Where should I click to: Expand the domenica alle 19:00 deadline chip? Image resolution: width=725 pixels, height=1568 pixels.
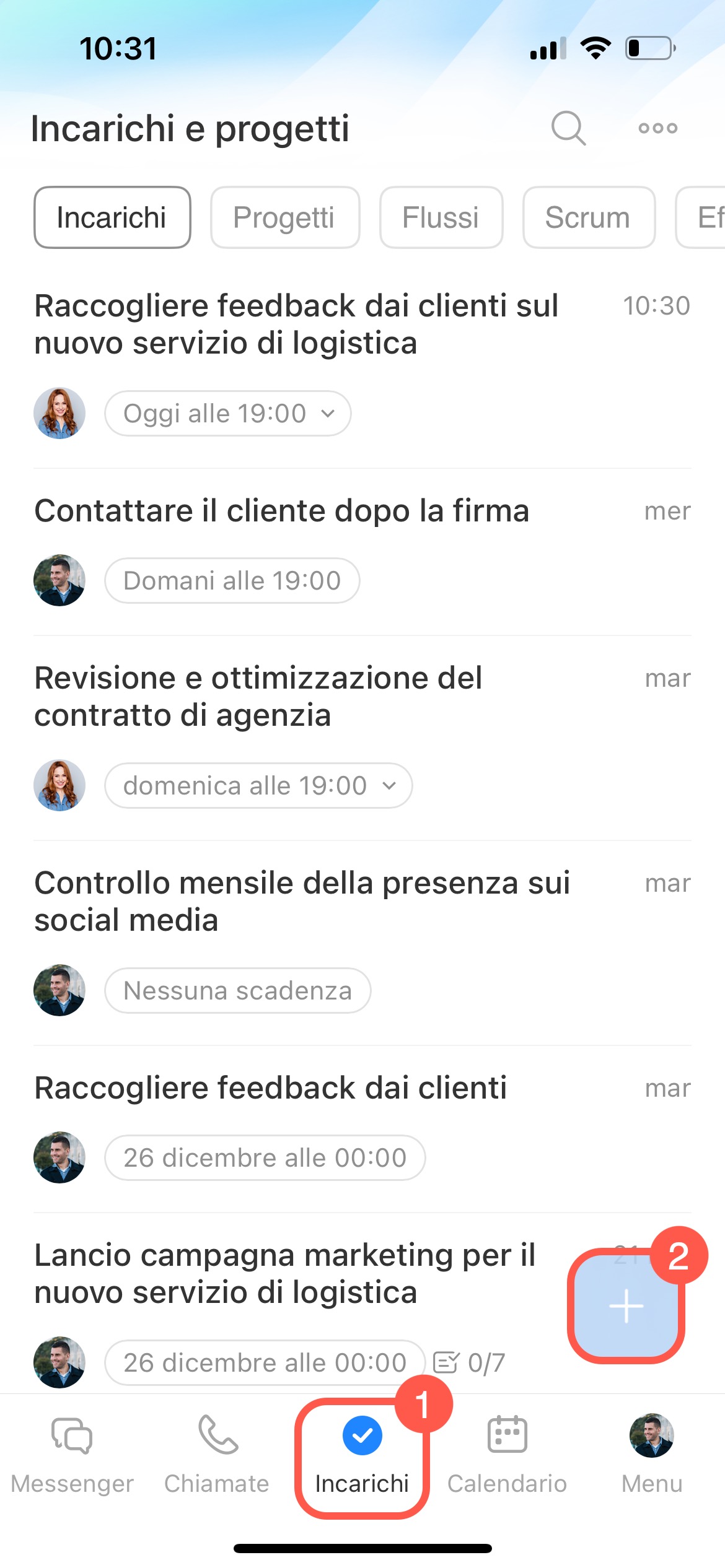(x=258, y=785)
